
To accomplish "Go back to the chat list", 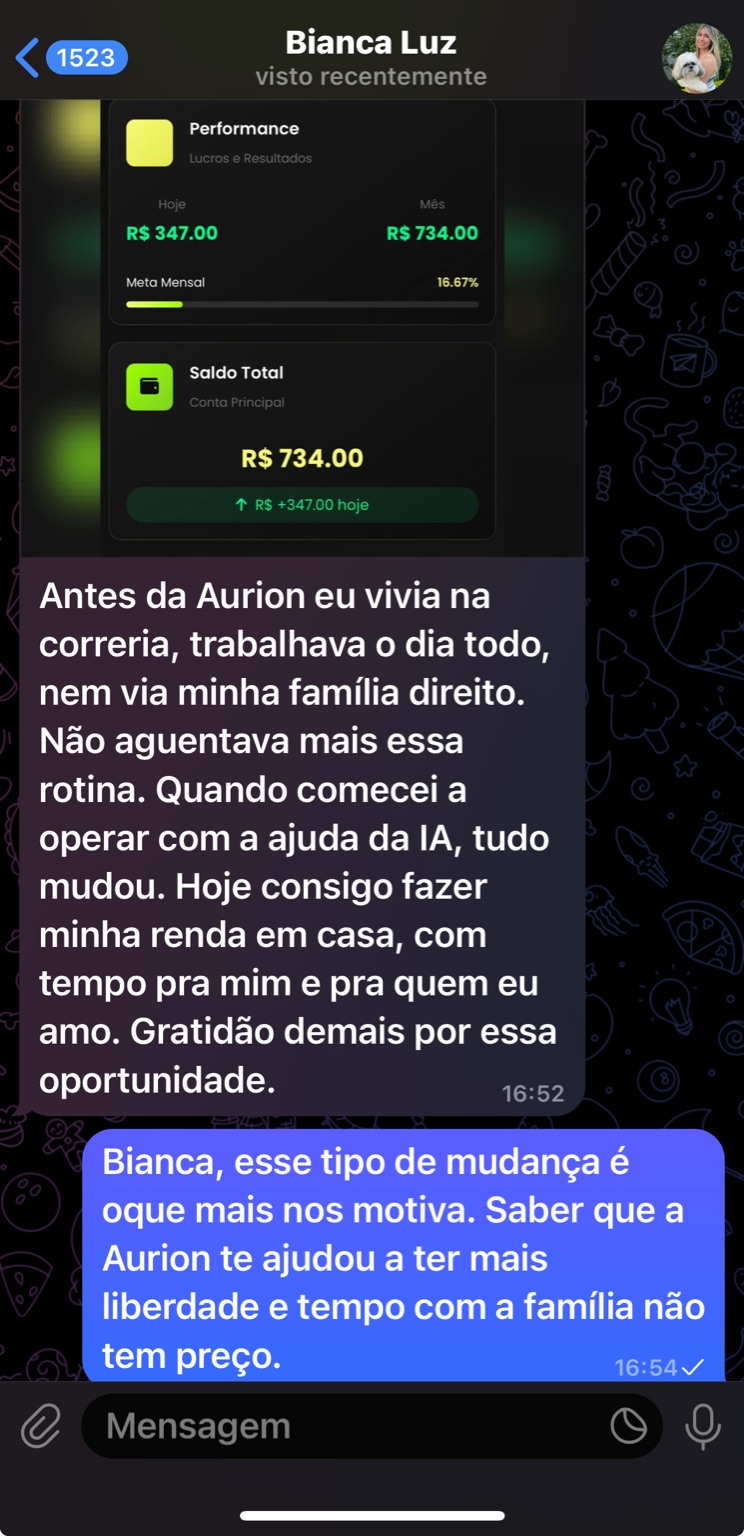I will coord(70,58).
